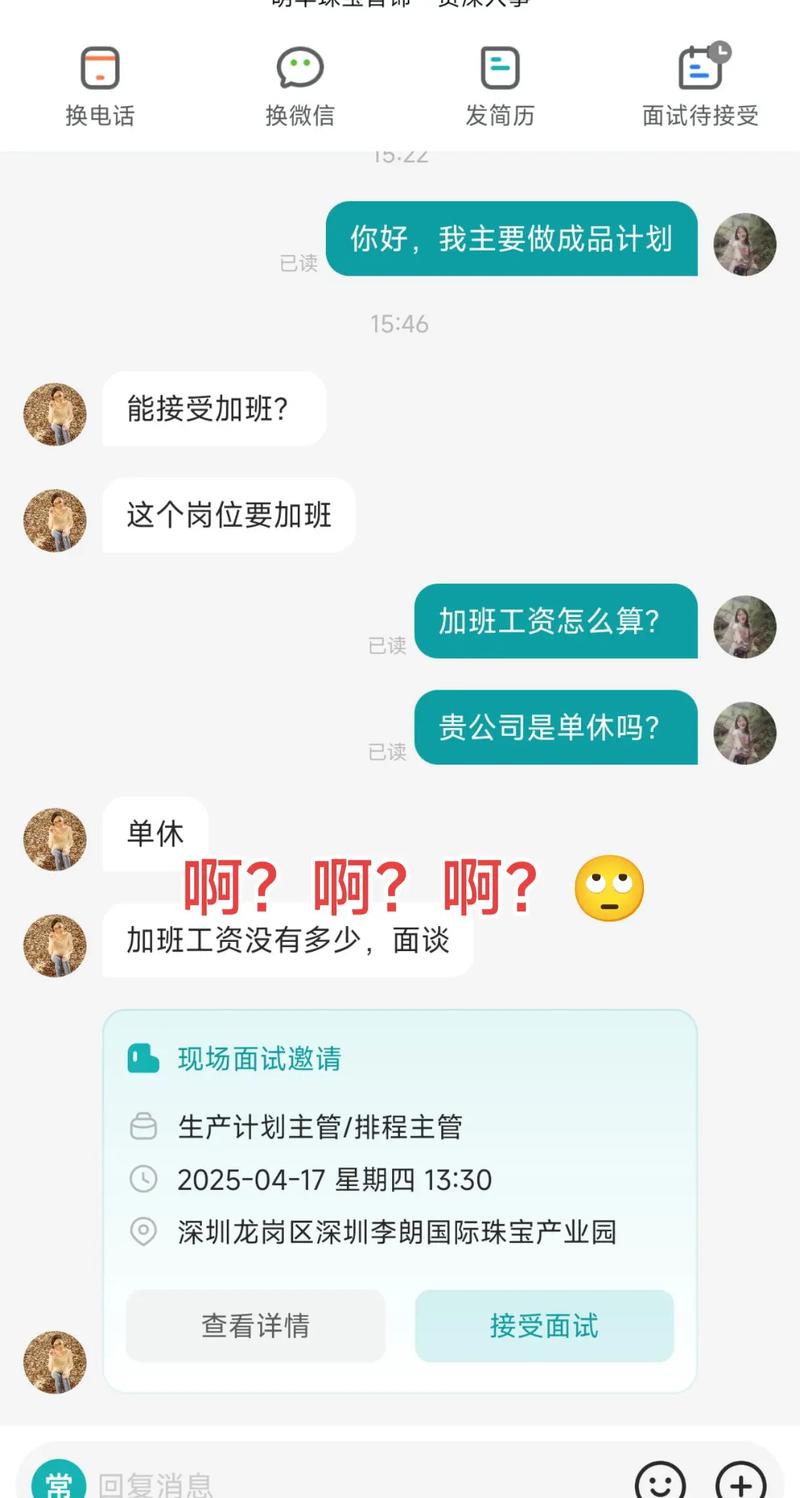800x1498 pixels.
Task: Select the 加班工资没有多少，面谈 message bubble
Action: click(286, 941)
